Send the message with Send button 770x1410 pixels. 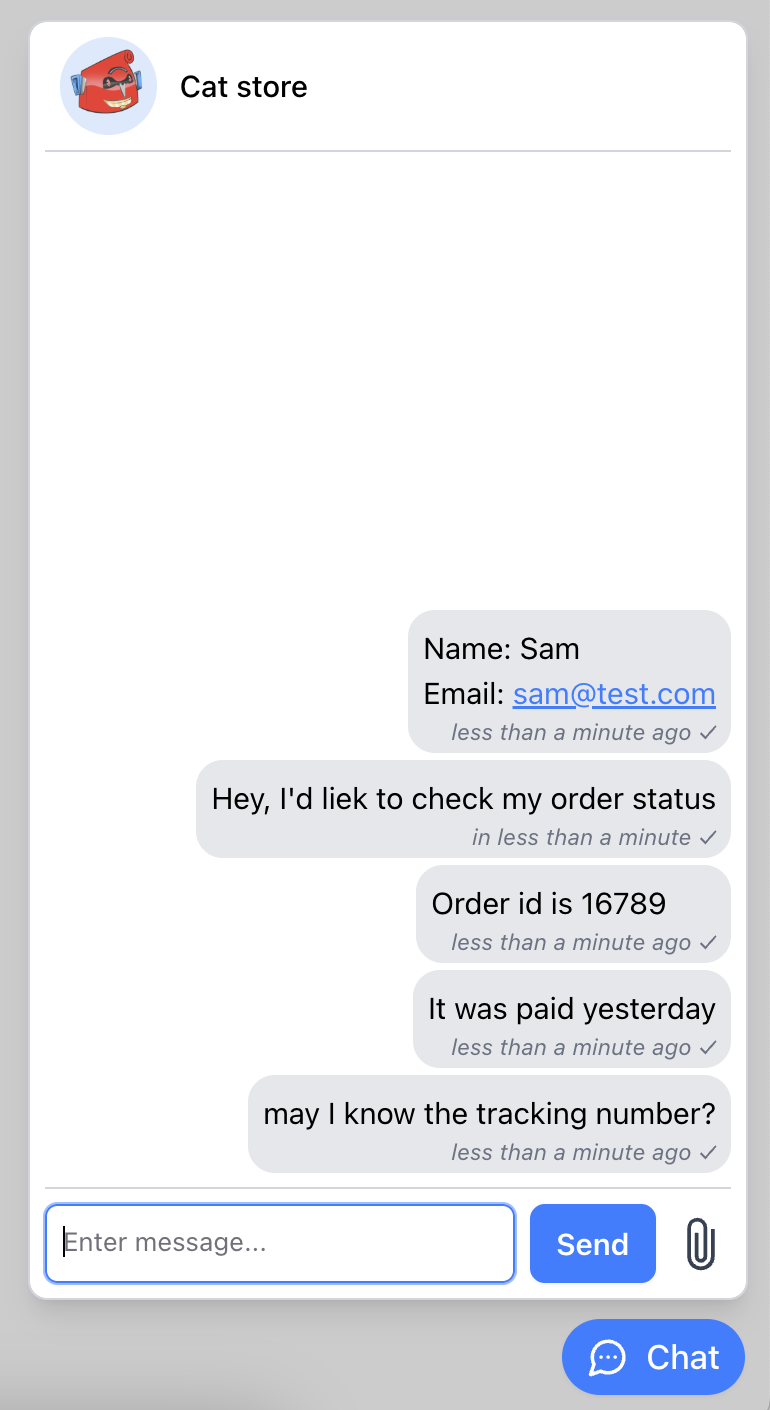(x=592, y=1243)
